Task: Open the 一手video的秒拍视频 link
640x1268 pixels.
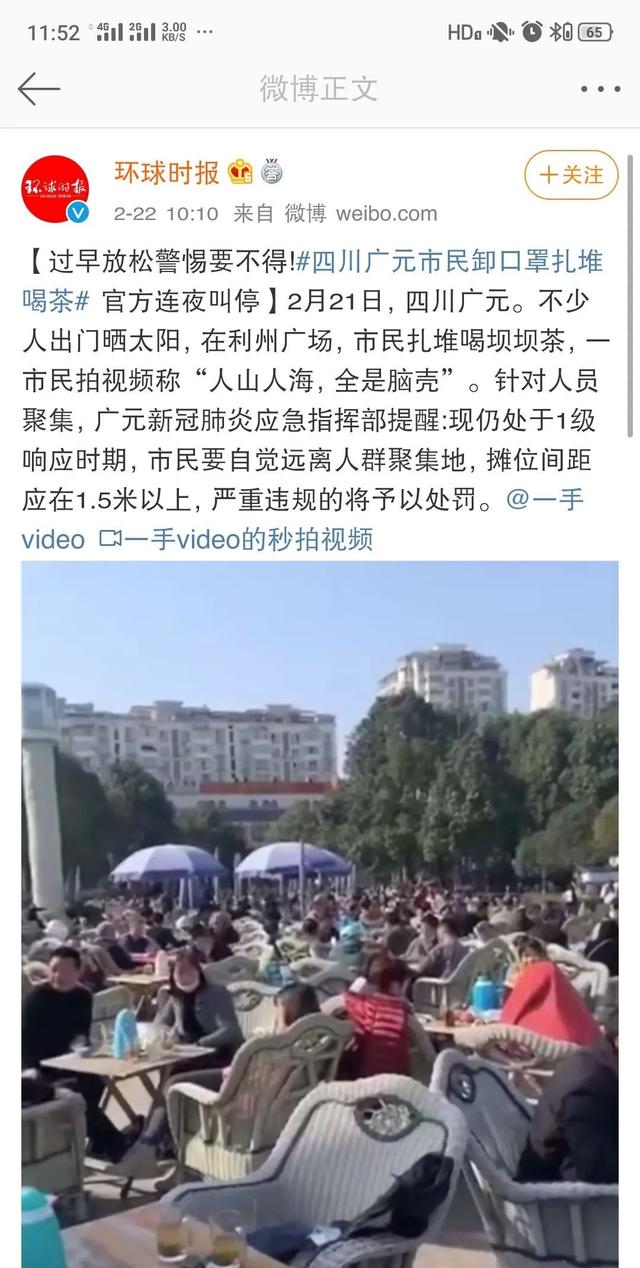Action: [236, 540]
